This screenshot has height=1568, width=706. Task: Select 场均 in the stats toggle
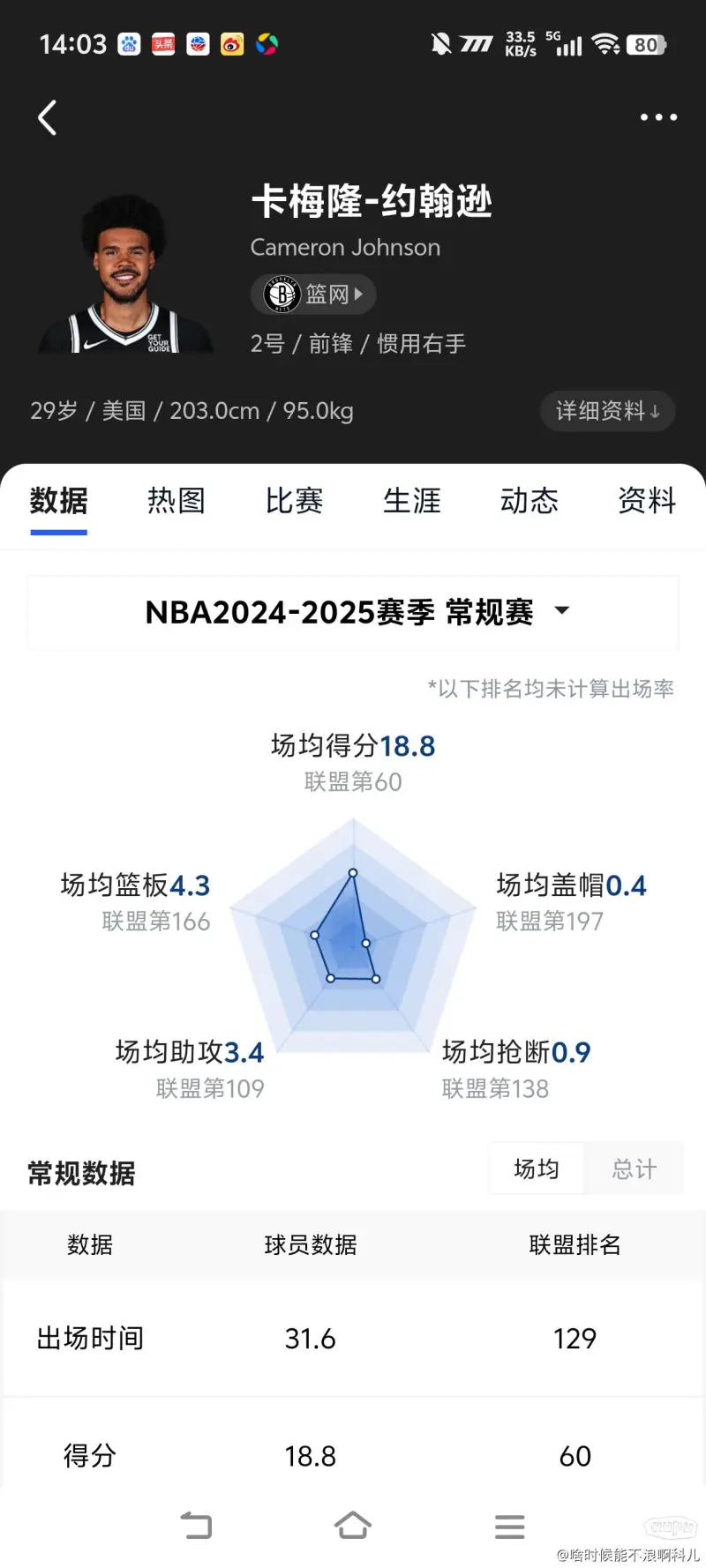(x=537, y=1169)
